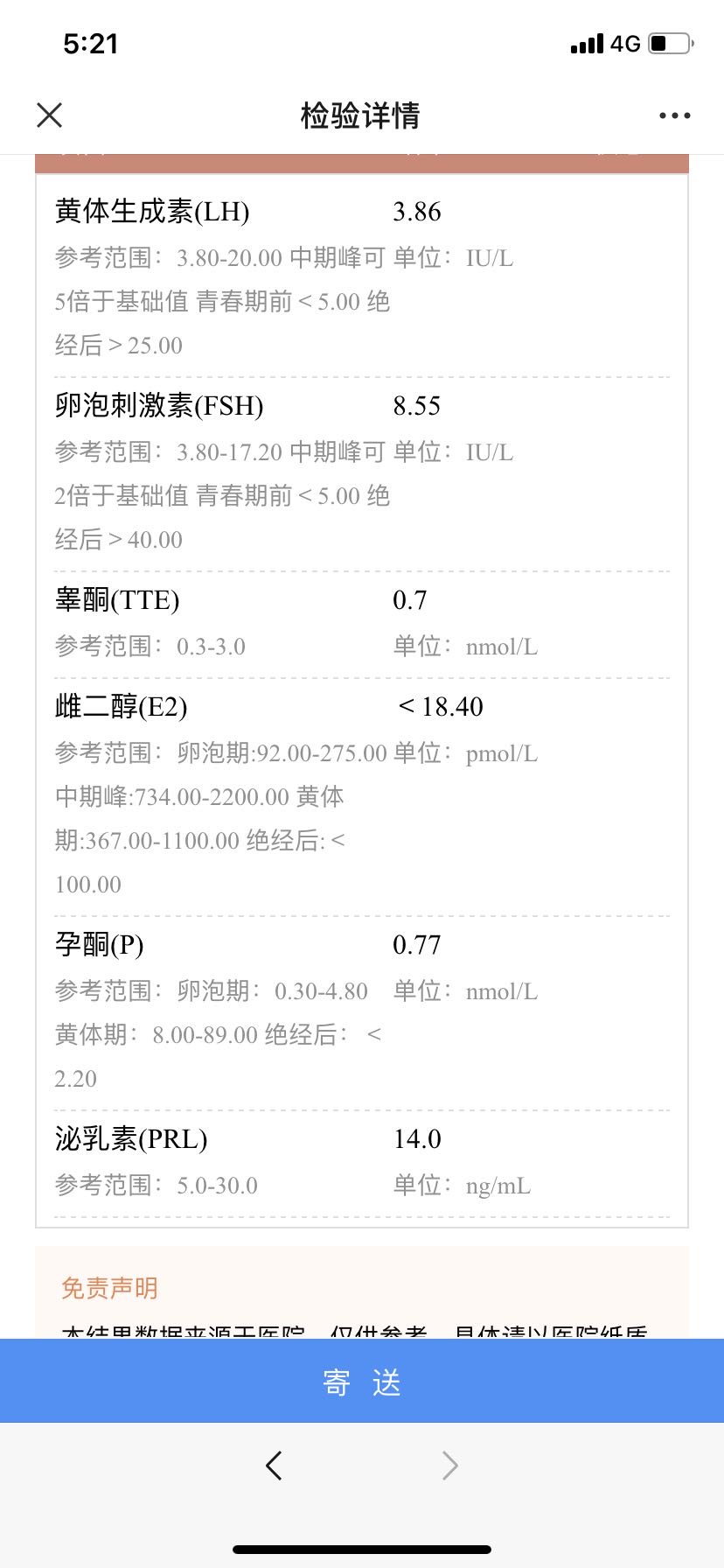
Task: Open the three-dot overflow menu
Action: click(674, 115)
